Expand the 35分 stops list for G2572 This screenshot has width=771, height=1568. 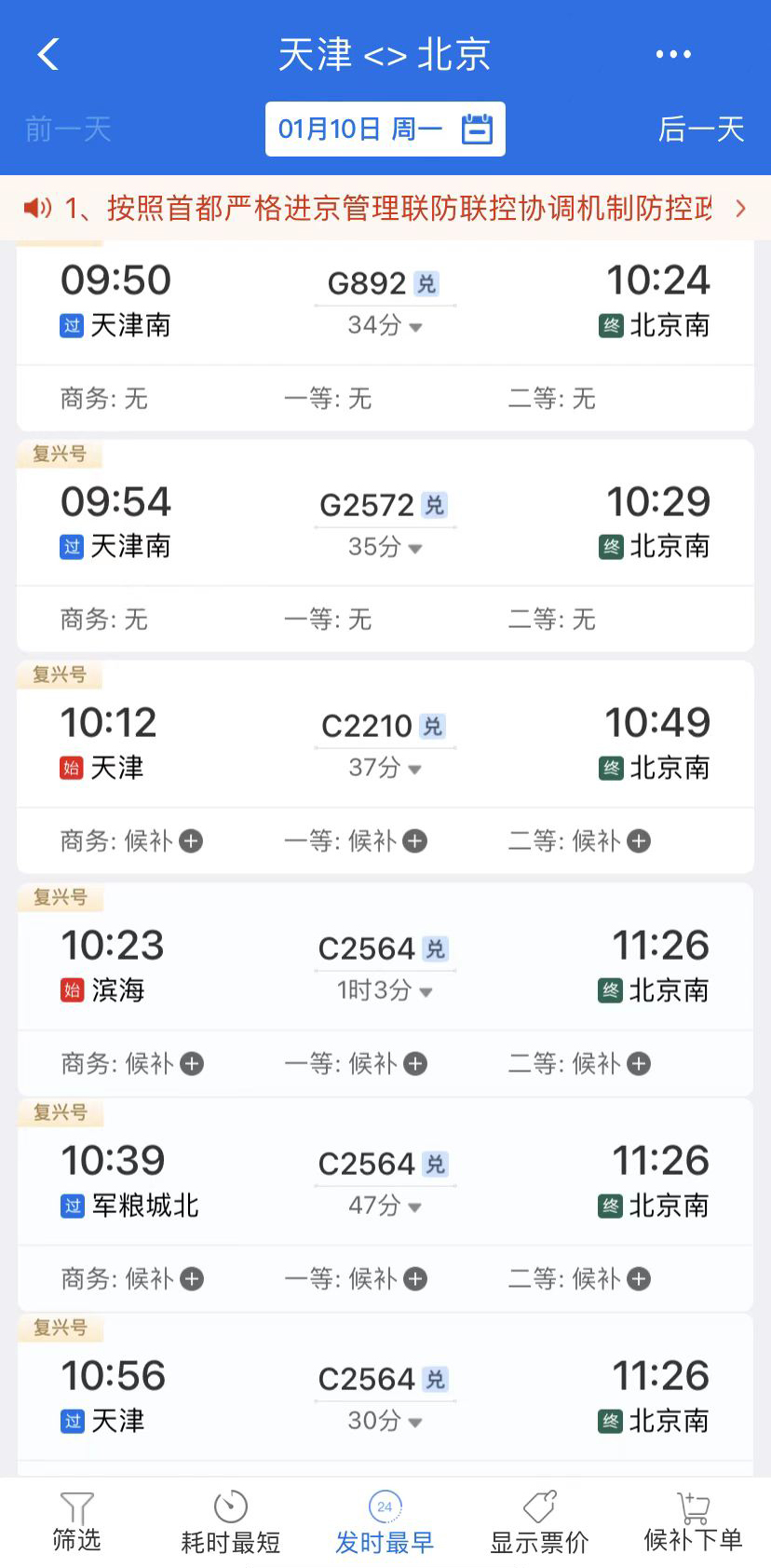pyautogui.click(x=385, y=547)
